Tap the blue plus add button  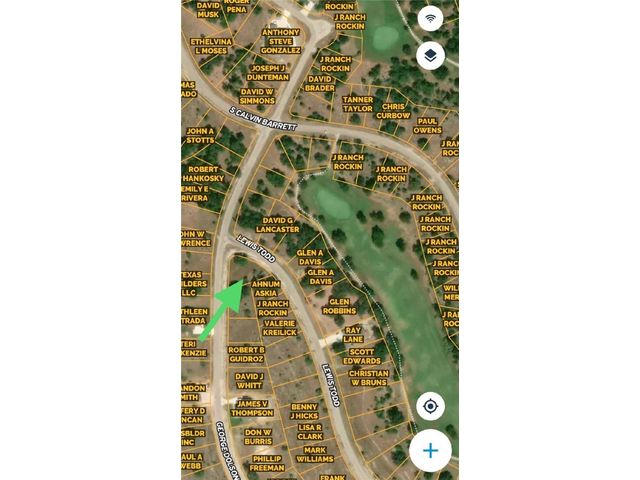431,450
